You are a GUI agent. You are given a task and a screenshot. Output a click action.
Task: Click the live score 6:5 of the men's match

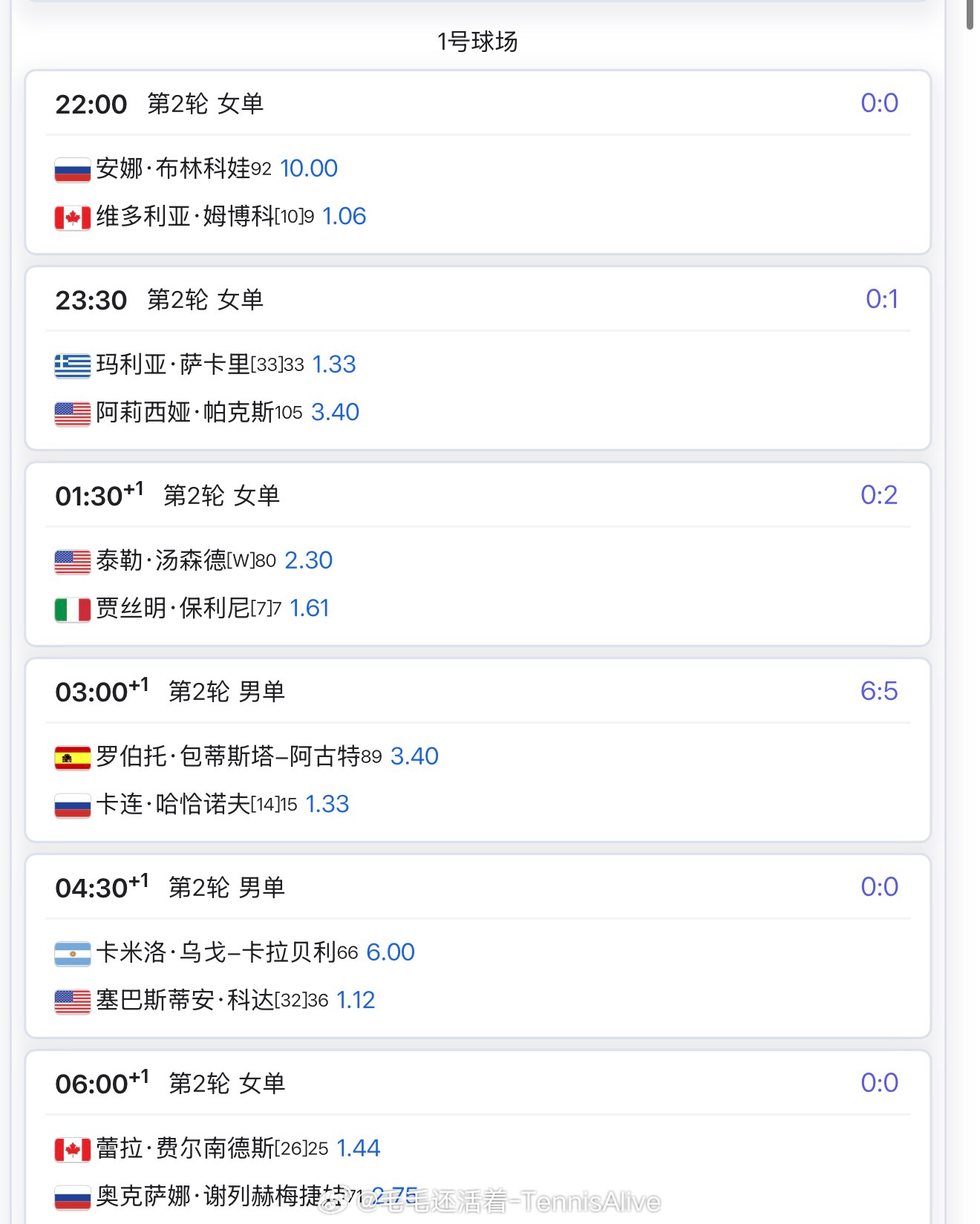click(x=881, y=691)
